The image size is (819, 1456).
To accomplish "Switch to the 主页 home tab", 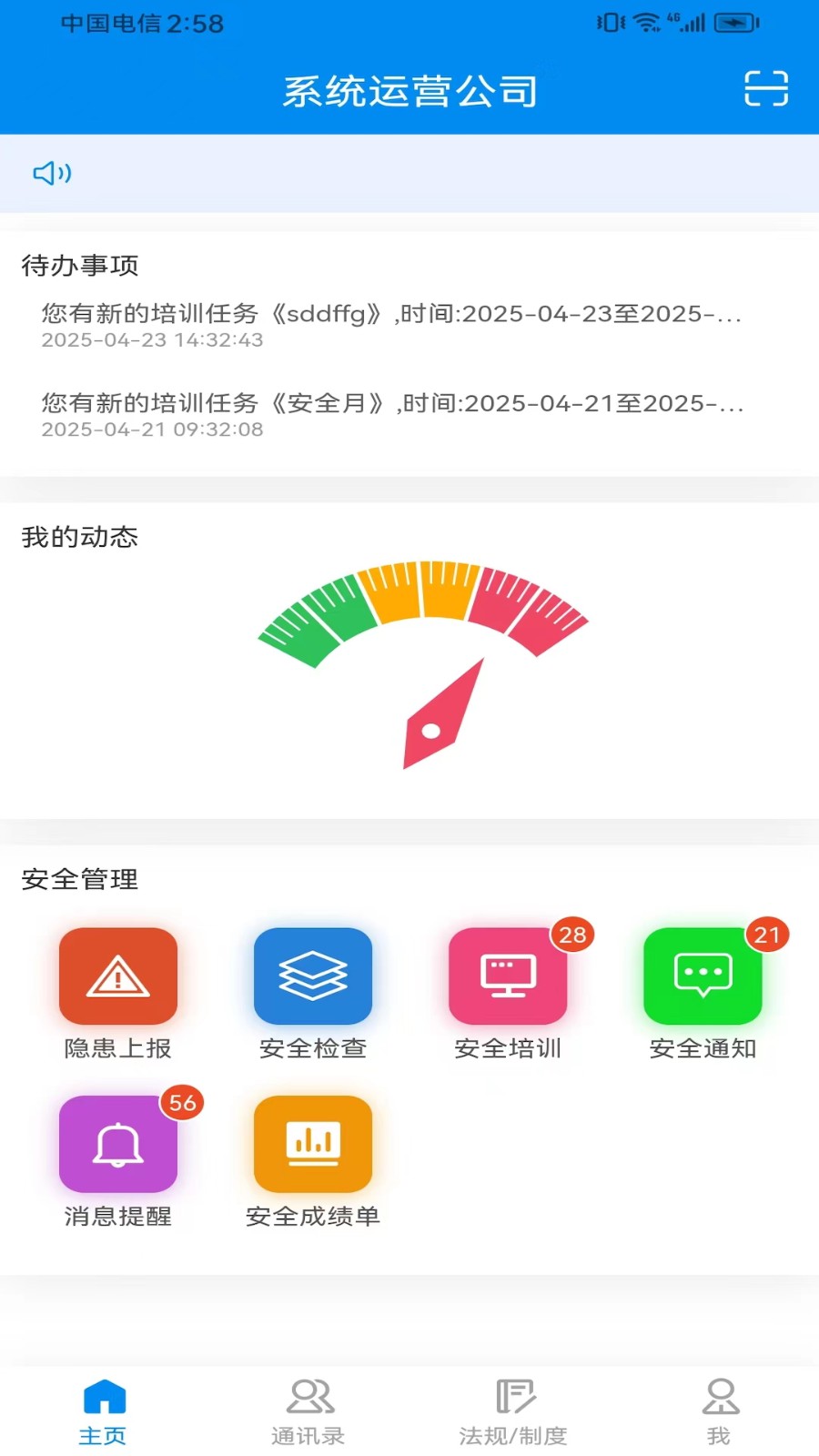I will coord(103,1411).
